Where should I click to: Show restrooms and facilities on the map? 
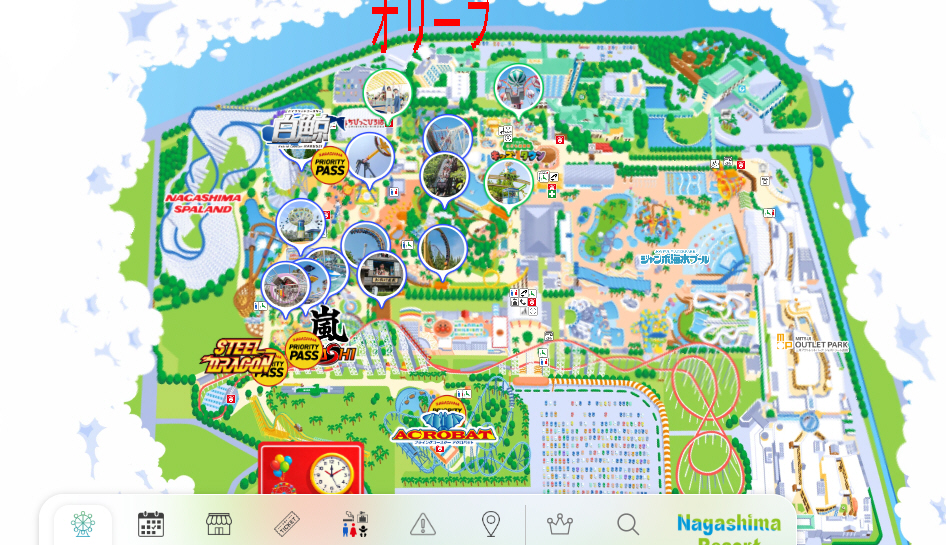coord(355,524)
